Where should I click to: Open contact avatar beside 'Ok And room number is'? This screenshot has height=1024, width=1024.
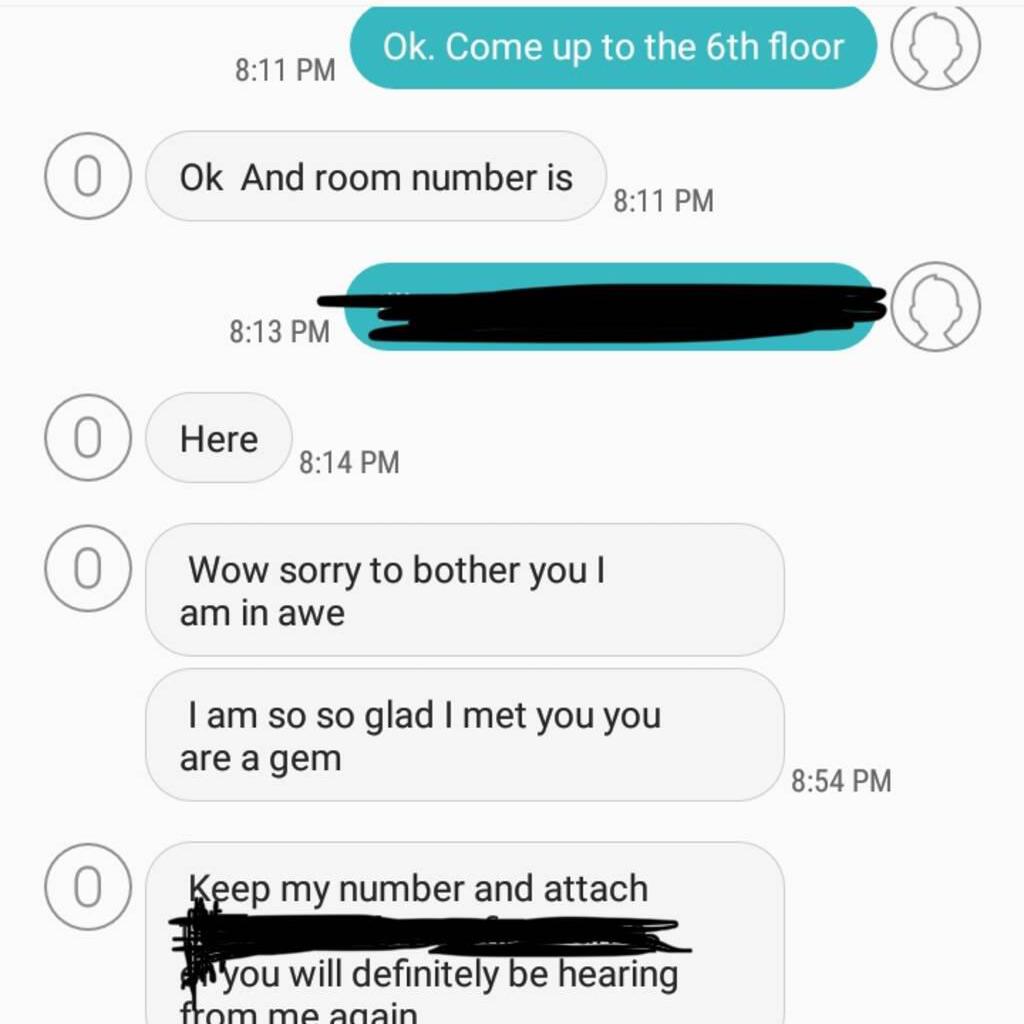coord(88,176)
